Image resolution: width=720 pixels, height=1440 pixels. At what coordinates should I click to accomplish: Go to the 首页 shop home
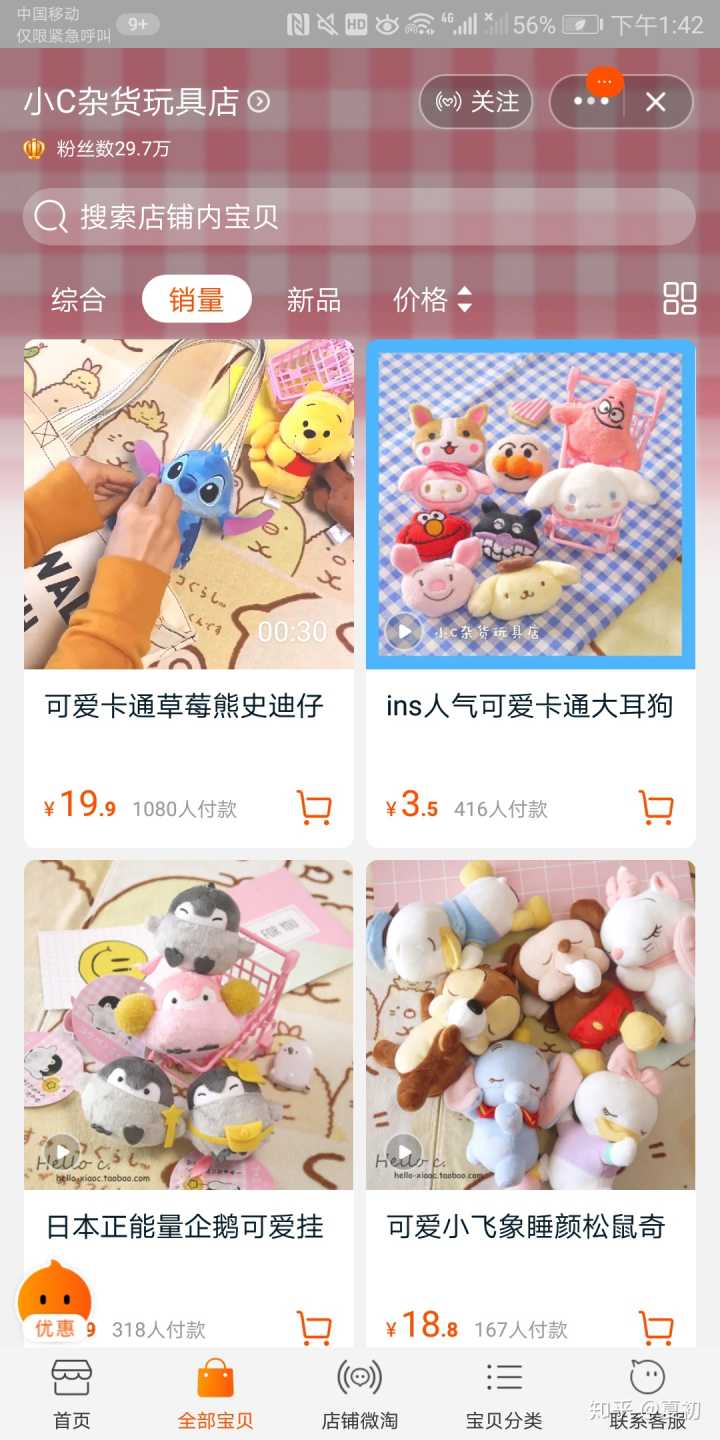click(x=72, y=1394)
